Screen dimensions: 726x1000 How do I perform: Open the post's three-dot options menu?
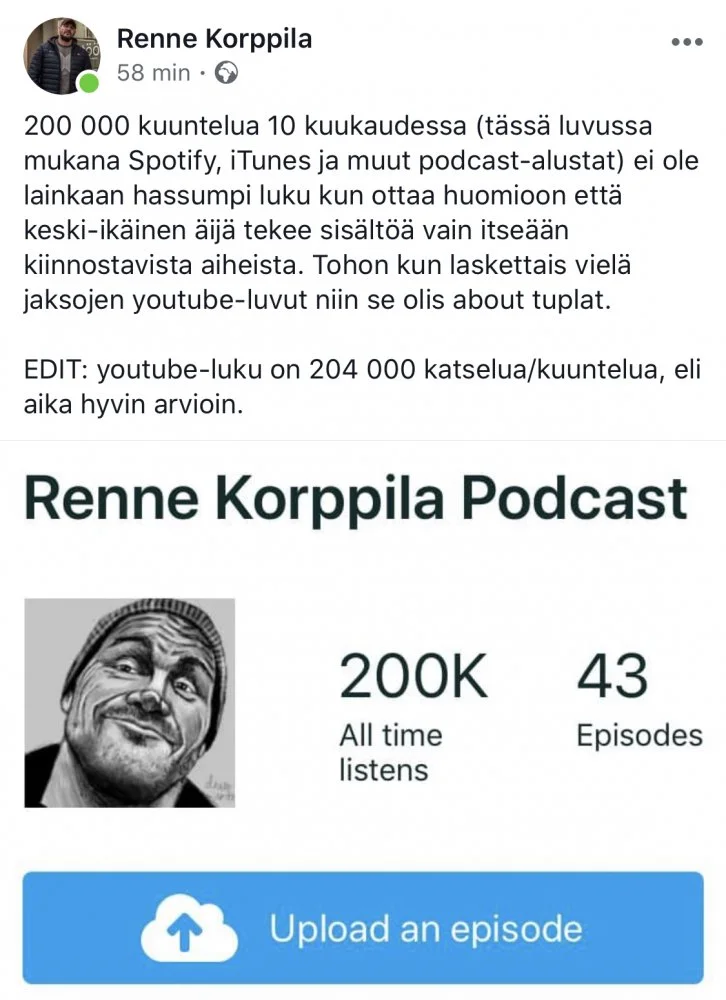coord(686,42)
